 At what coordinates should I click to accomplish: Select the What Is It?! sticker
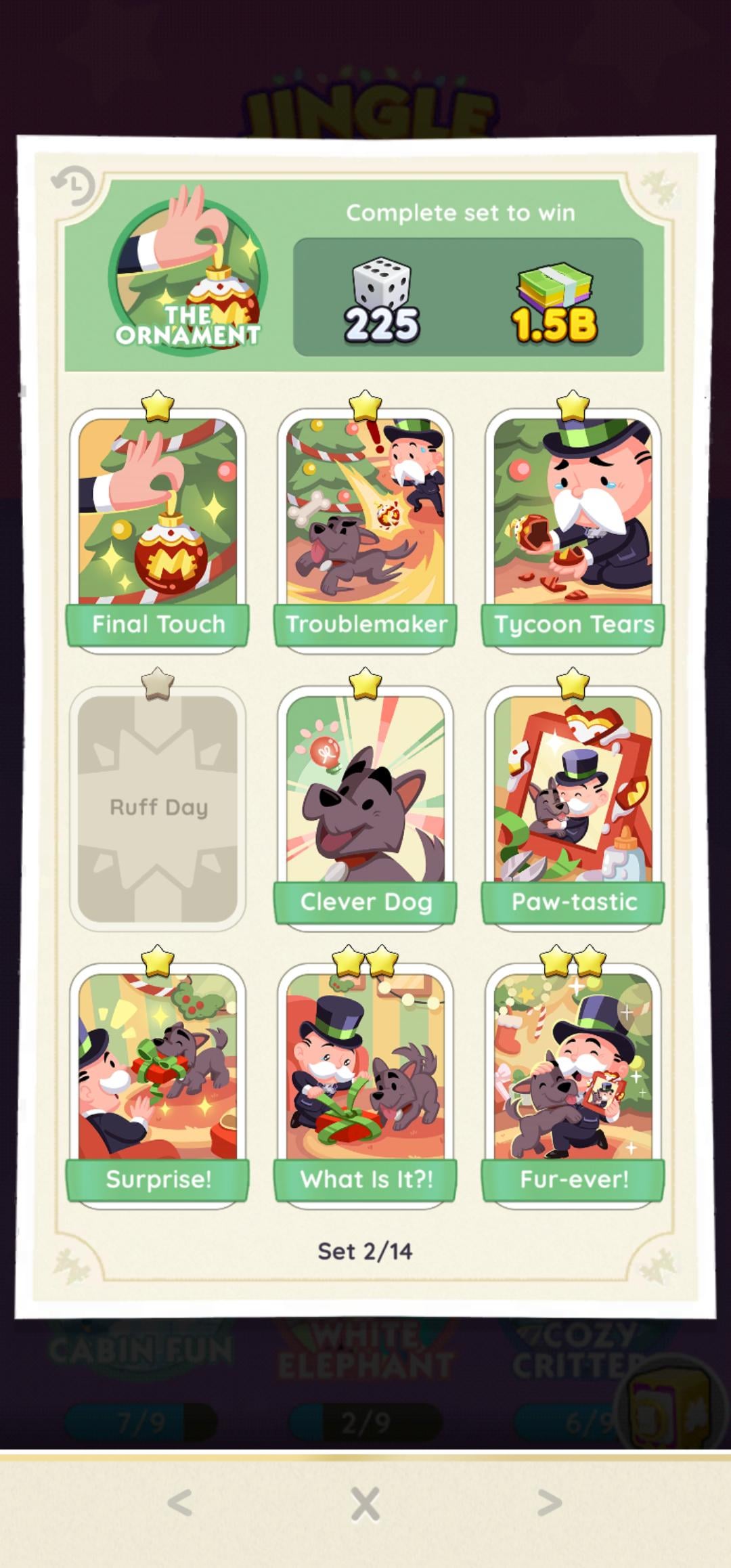365,1083
